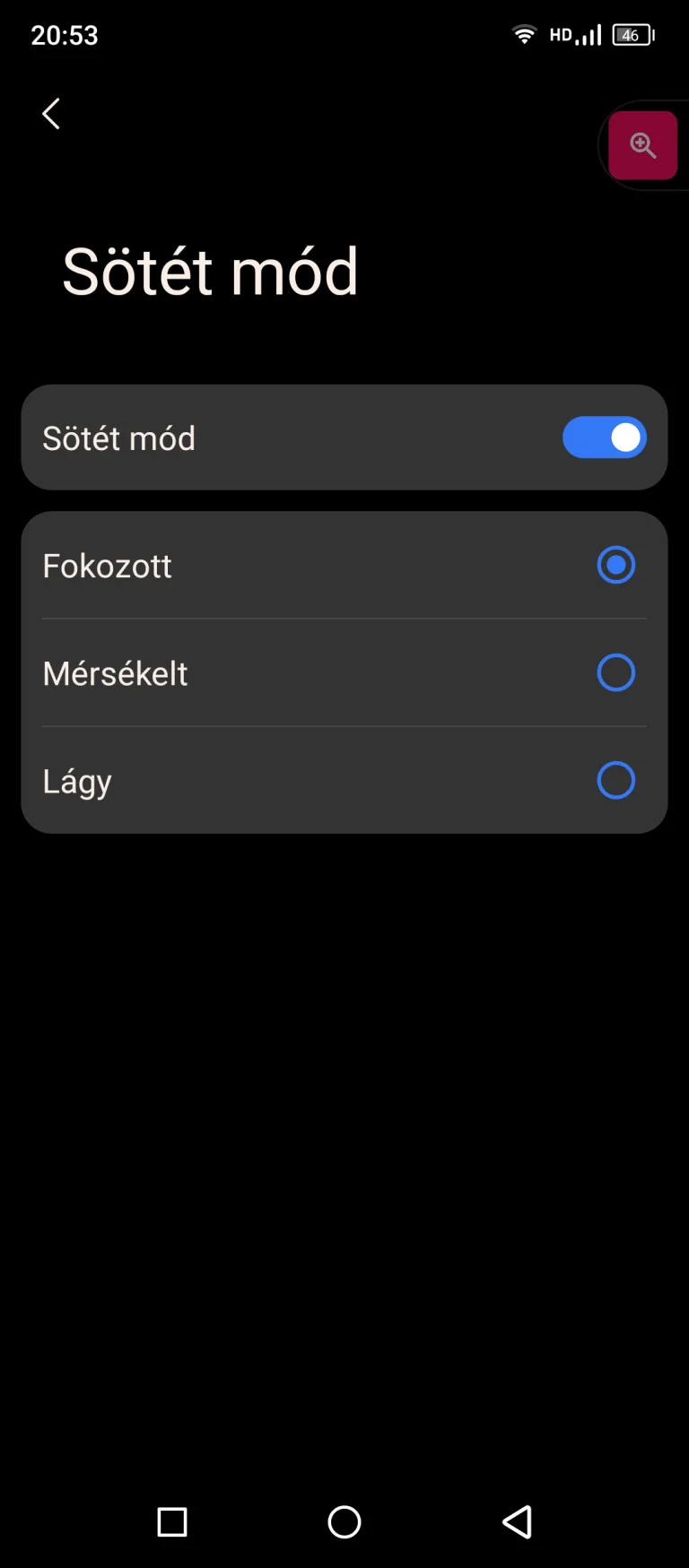Open recent apps from navigation bar

(x=172, y=1521)
